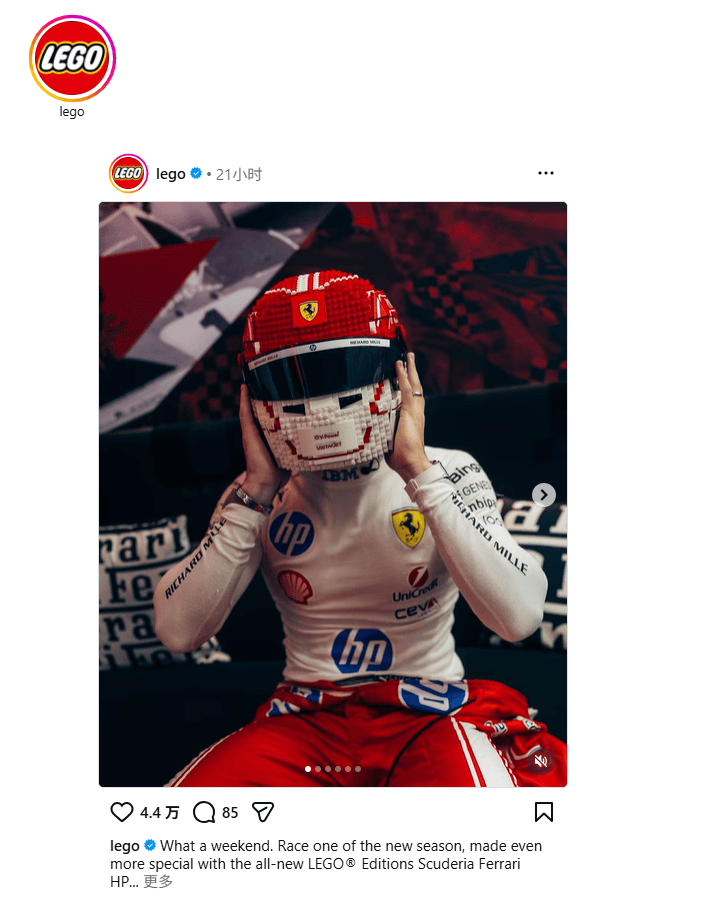Open the lego profile from the post header

(x=171, y=174)
